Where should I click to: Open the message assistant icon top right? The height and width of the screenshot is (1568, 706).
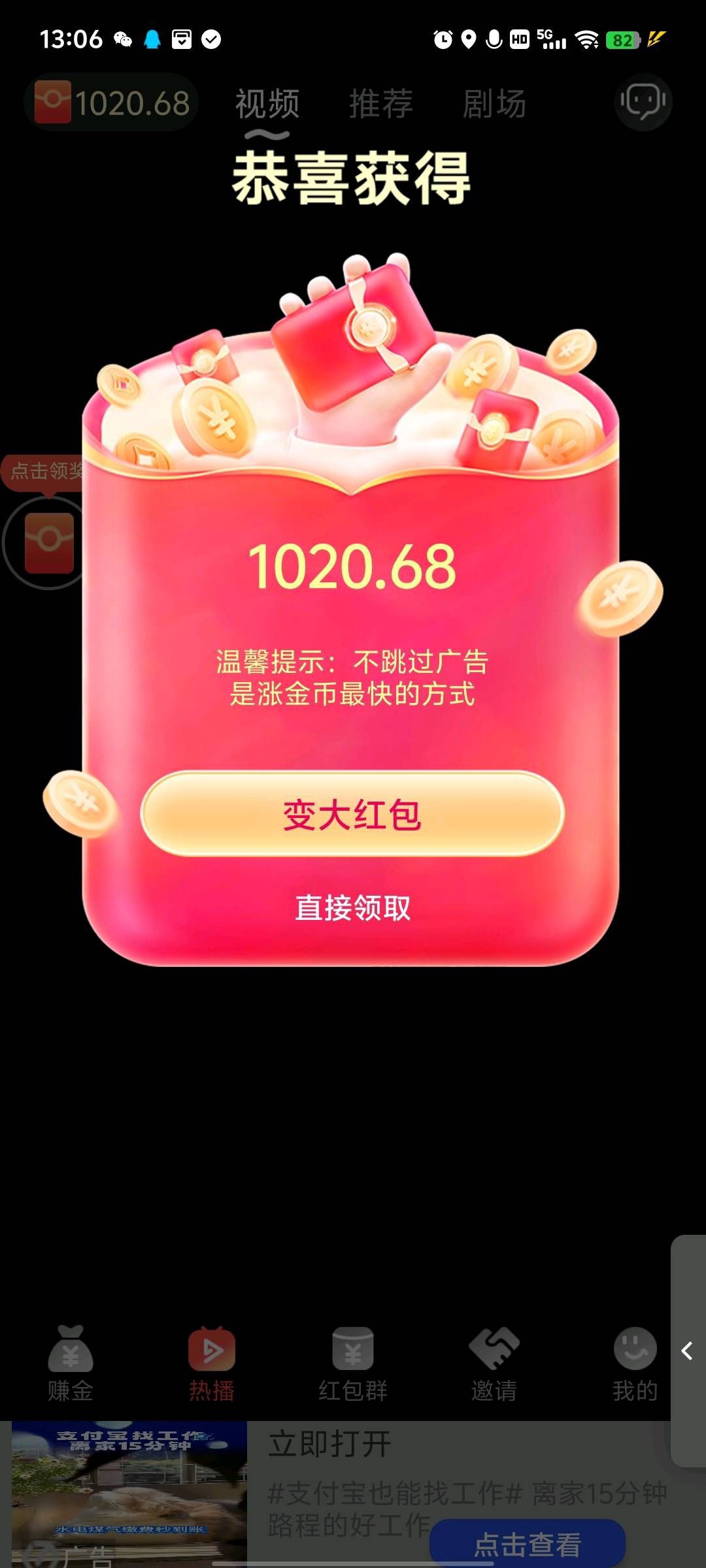[x=643, y=101]
